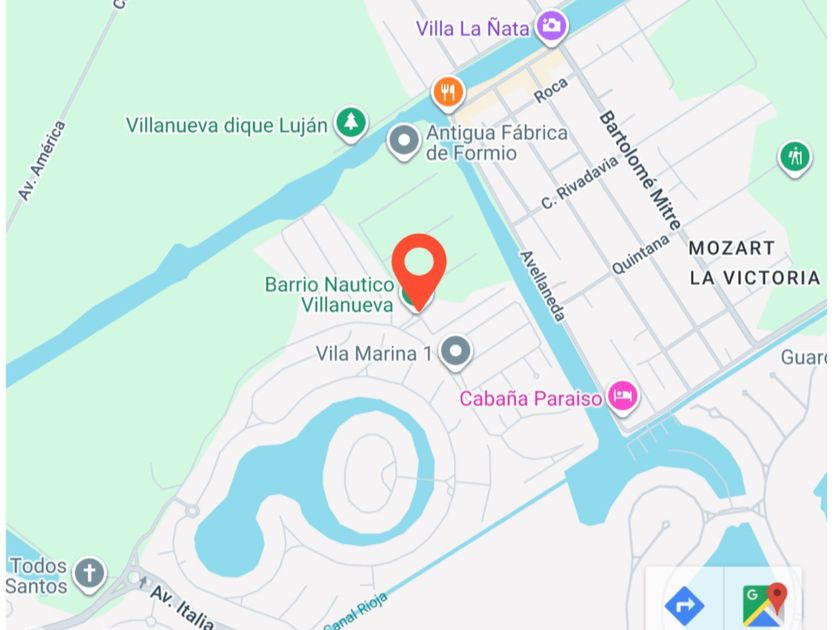The width and height of the screenshot is (840, 630).
Task: Open Villa La Ñata photo marker
Action: pyautogui.click(x=551, y=27)
